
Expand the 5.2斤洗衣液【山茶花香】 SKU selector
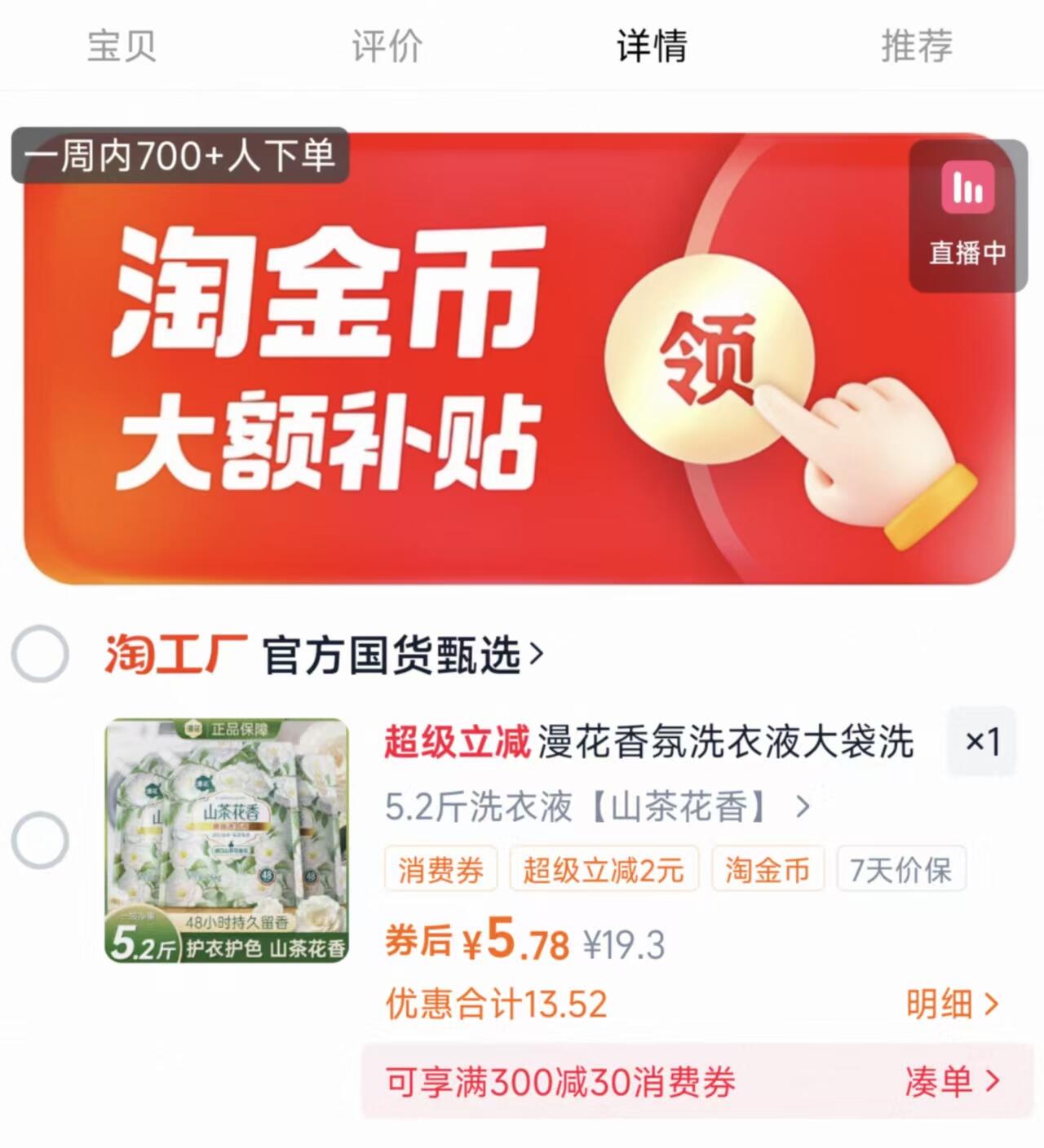click(x=595, y=809)
